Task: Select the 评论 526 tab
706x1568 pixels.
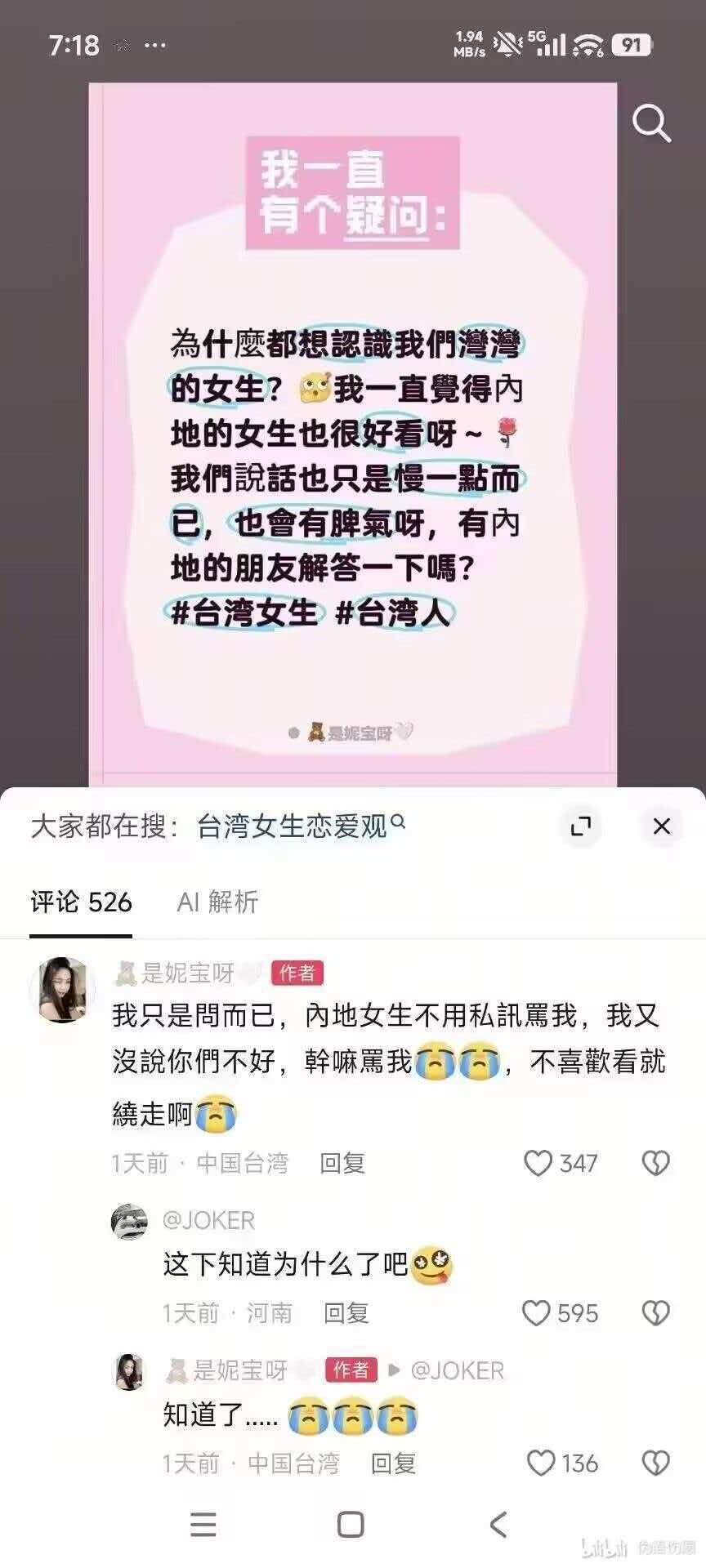Action: [x=81, y=902]
